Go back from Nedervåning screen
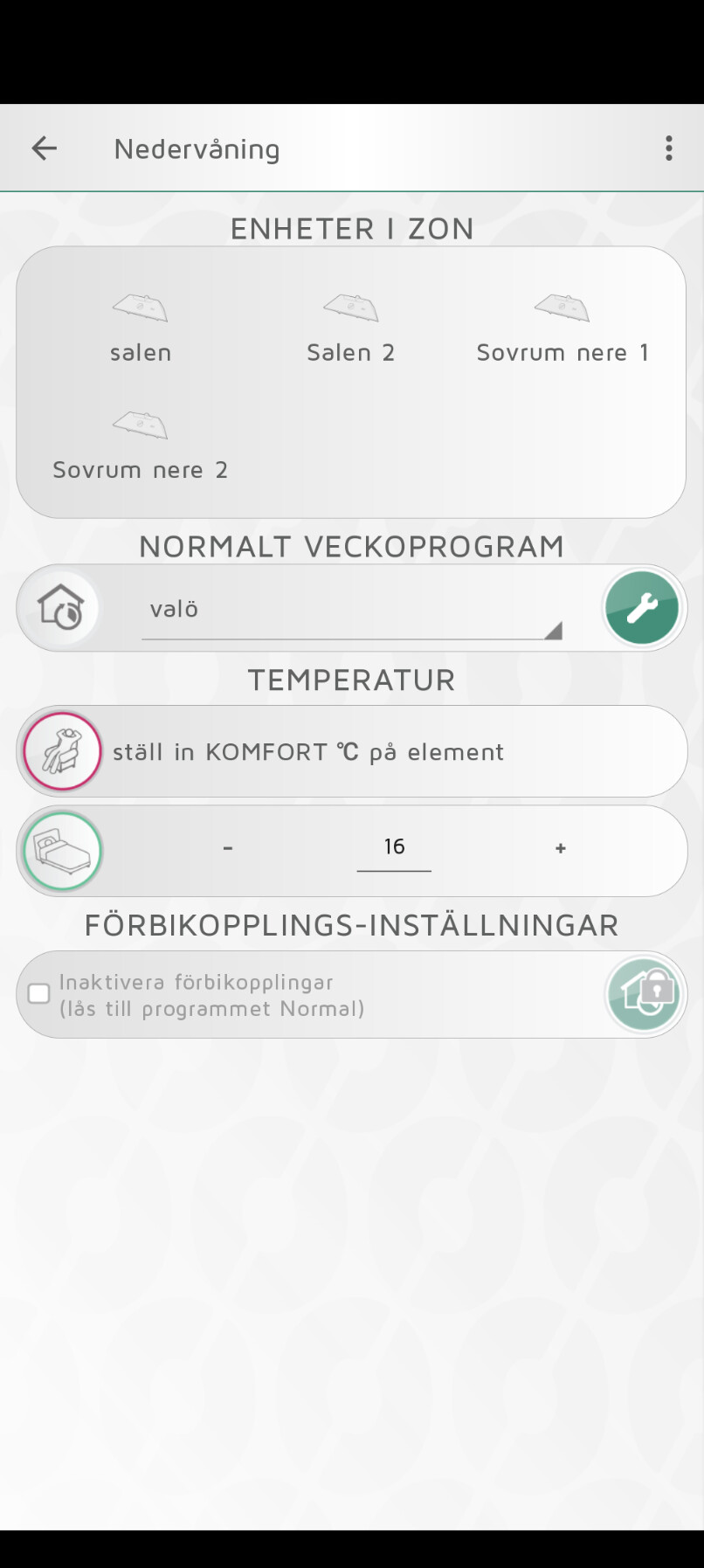704x1568 pixels. tap(45, 149)
